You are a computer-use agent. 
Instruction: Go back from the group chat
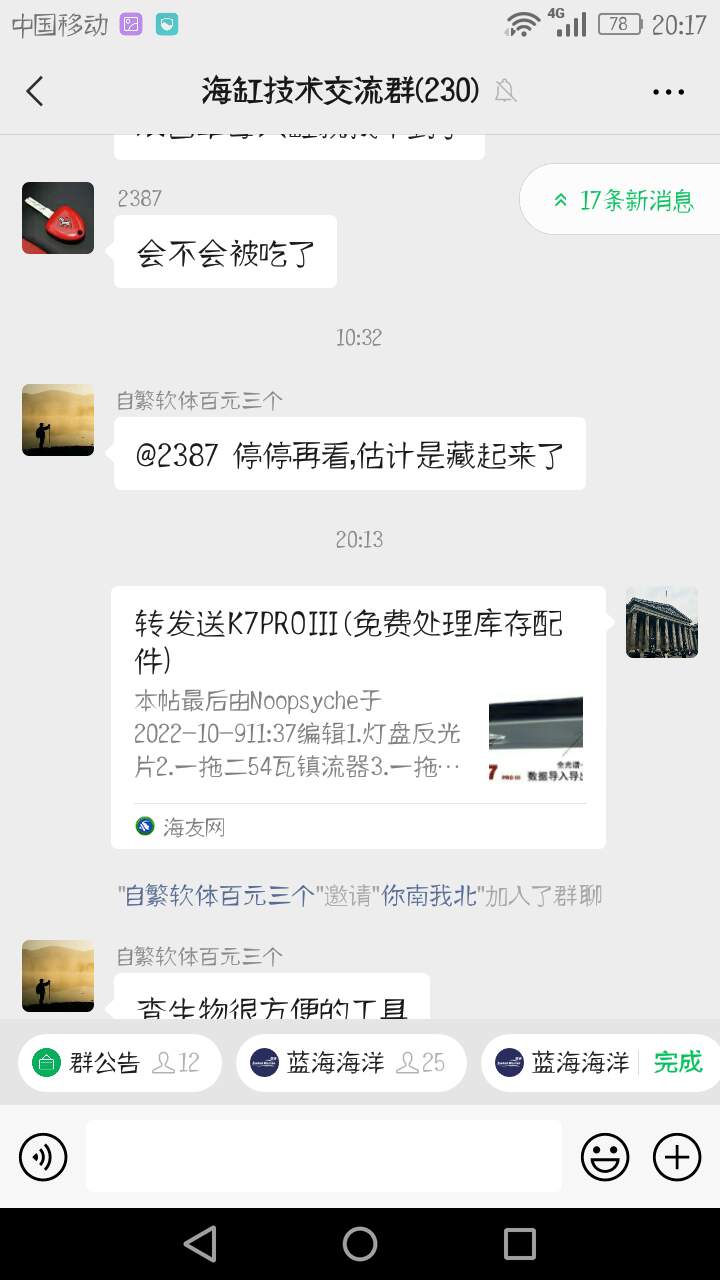[x=35, y=91]
